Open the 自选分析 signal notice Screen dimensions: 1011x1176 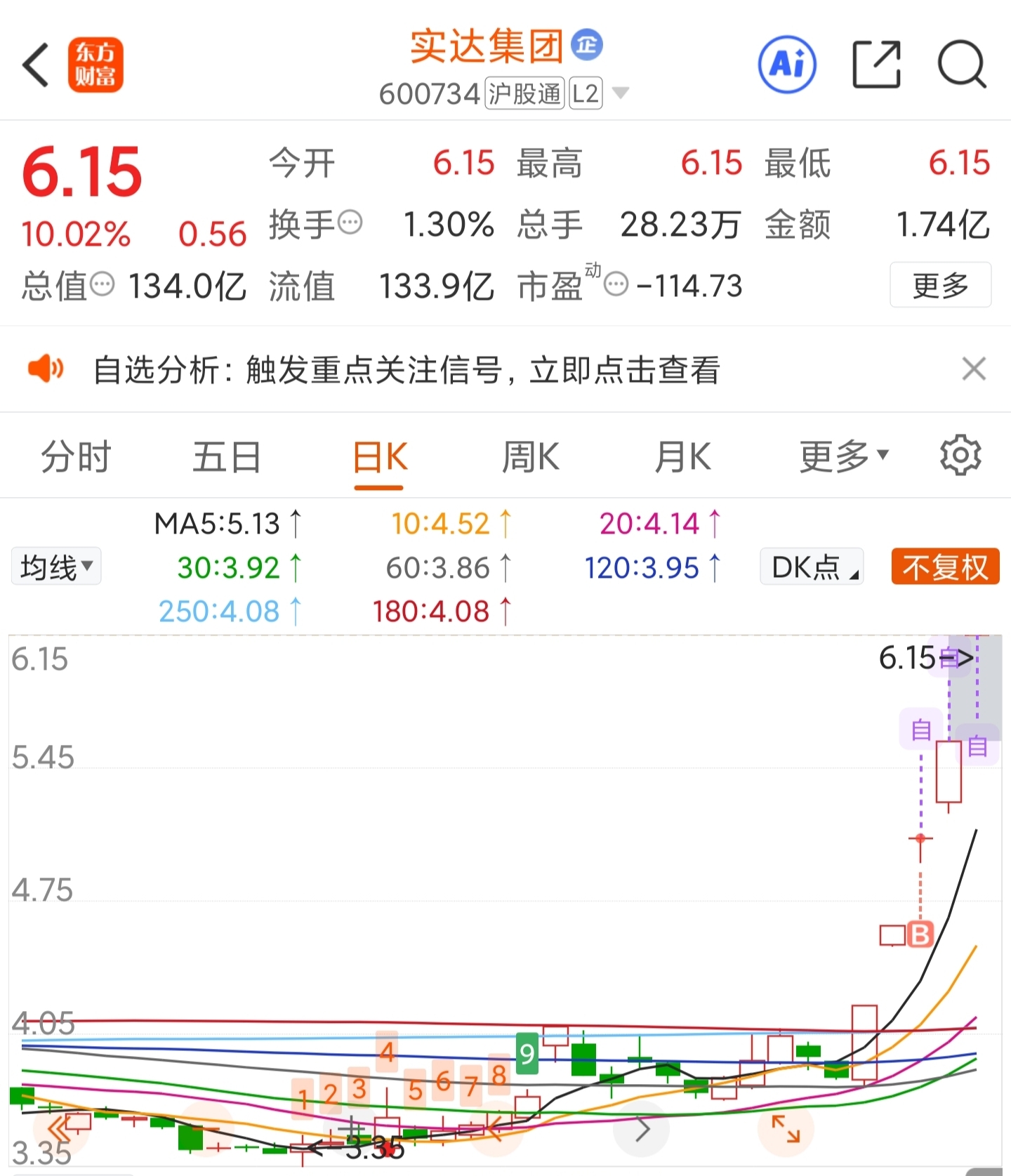click(407, 370)
